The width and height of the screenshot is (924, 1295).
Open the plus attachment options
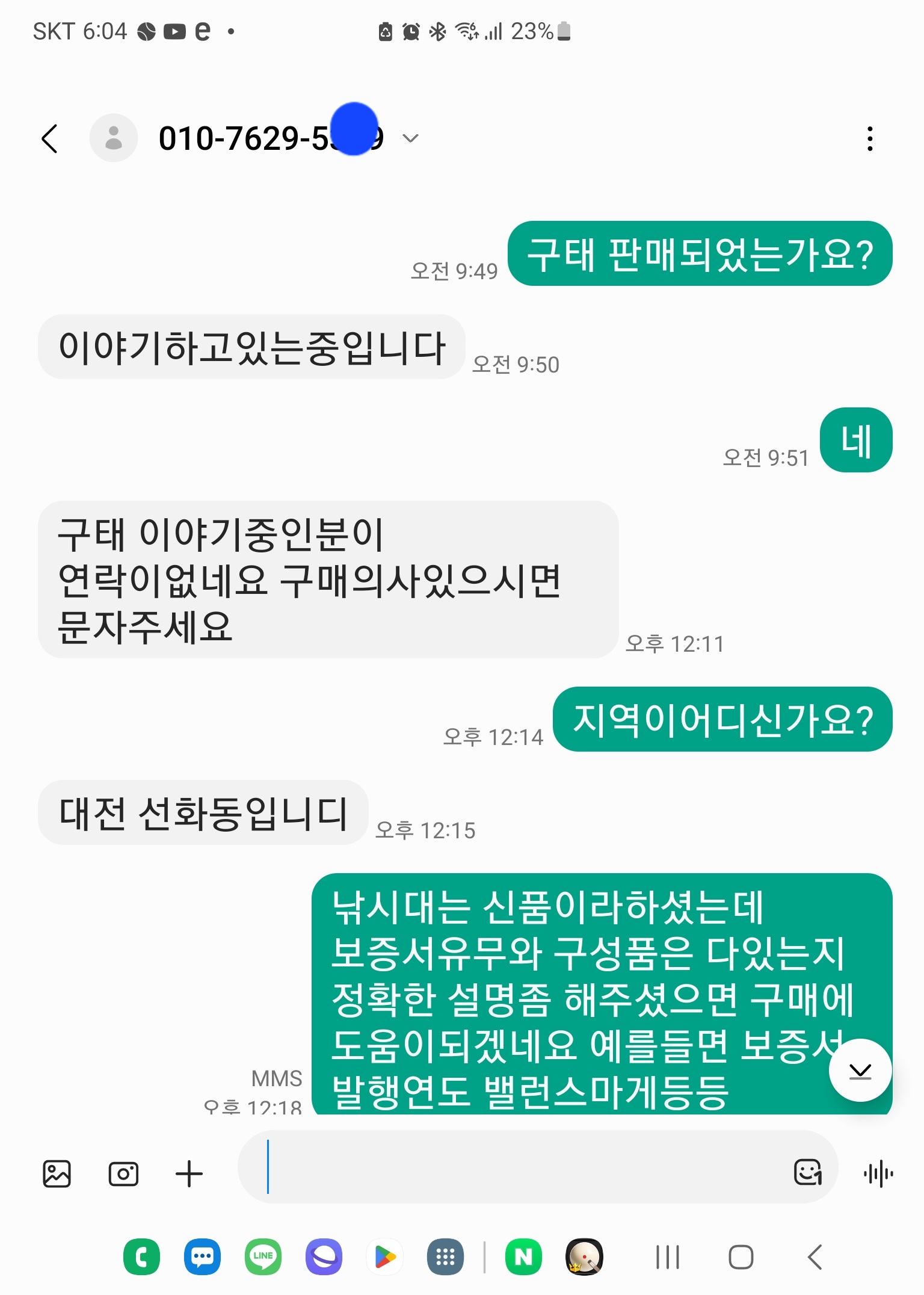[x=189, y=1173]
